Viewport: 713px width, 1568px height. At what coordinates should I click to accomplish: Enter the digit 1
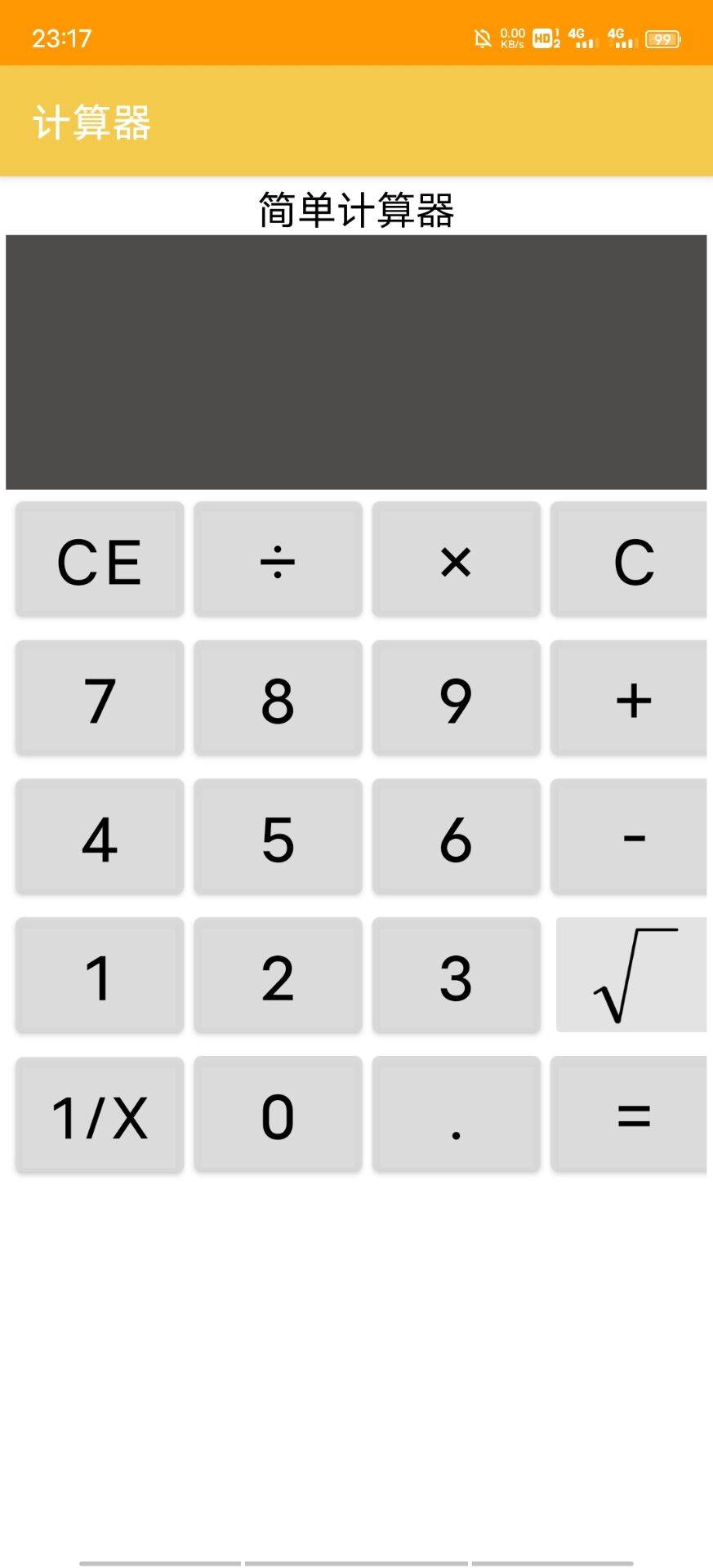(100, 977)
